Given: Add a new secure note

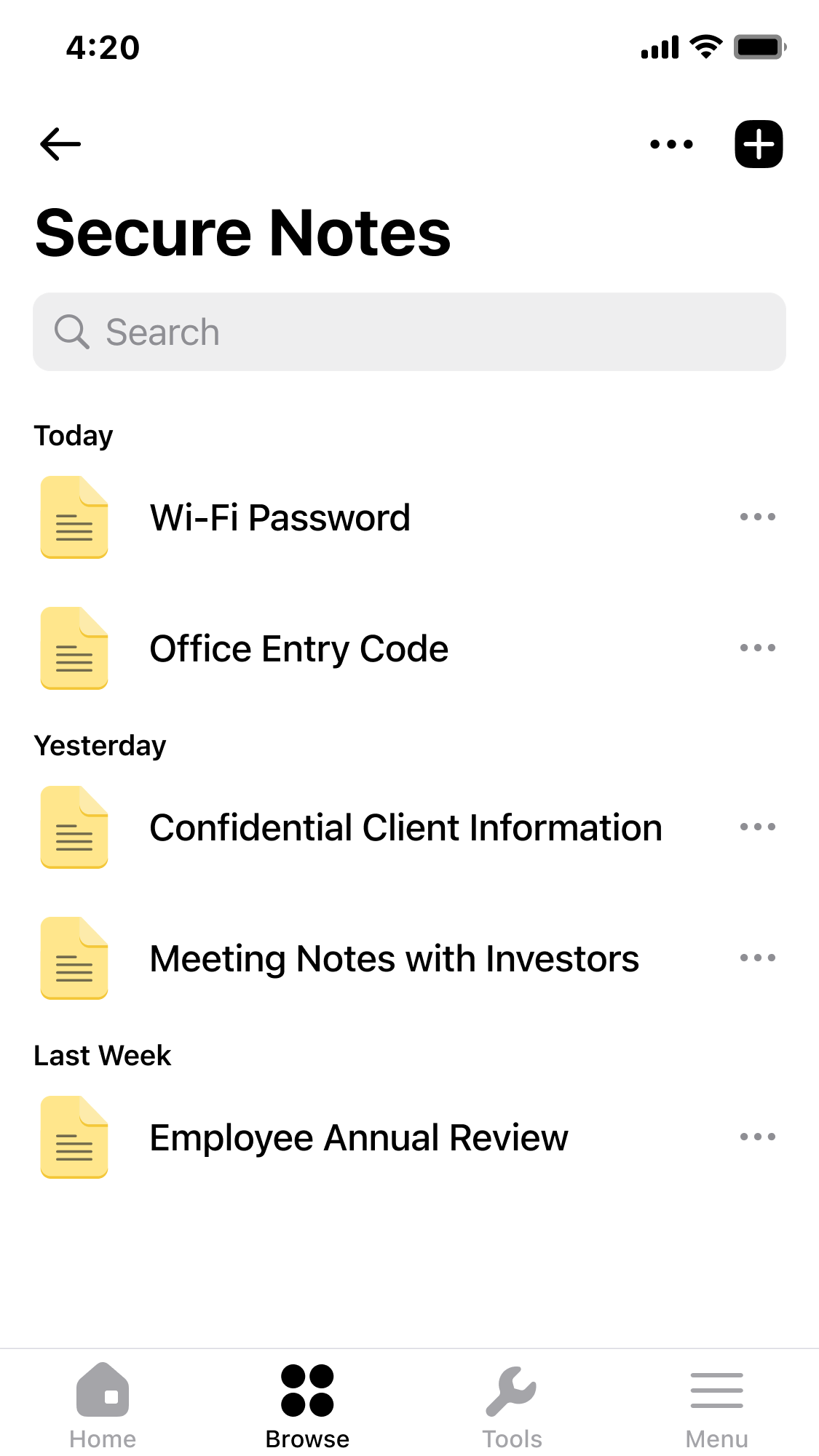Looking at the screenshot, I should coord(759,144).
